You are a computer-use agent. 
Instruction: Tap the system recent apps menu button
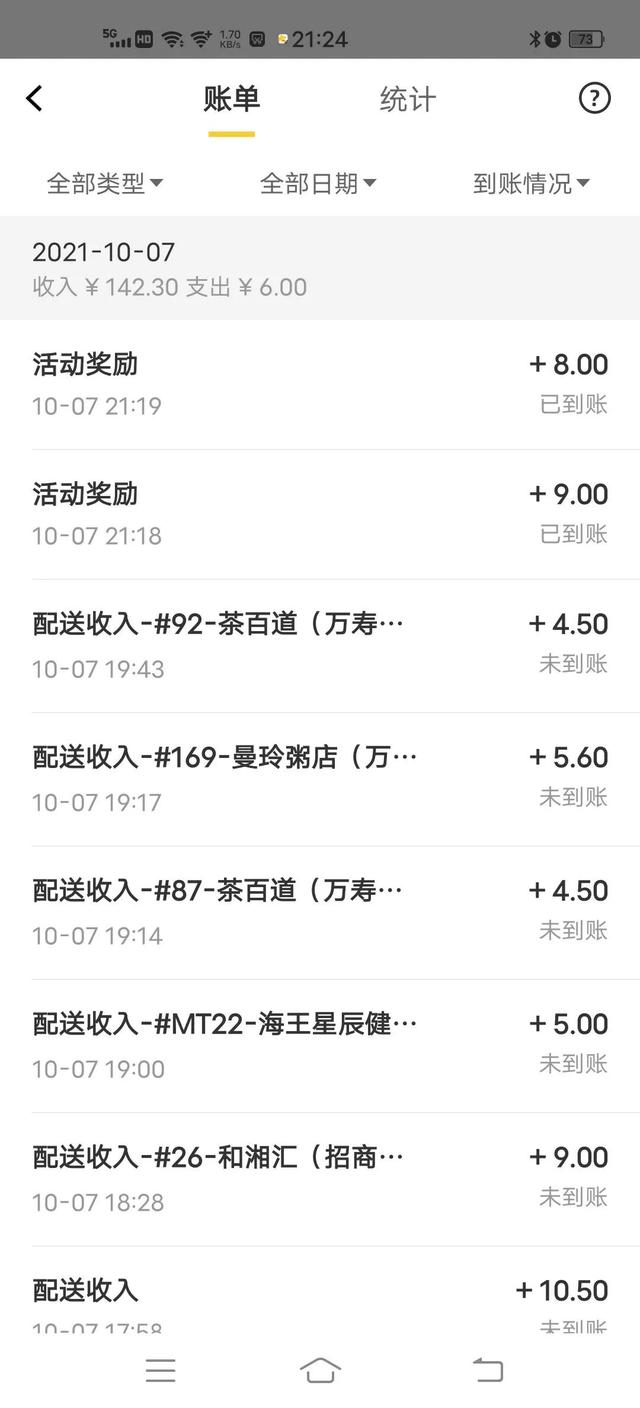[x=160, y=1370]
